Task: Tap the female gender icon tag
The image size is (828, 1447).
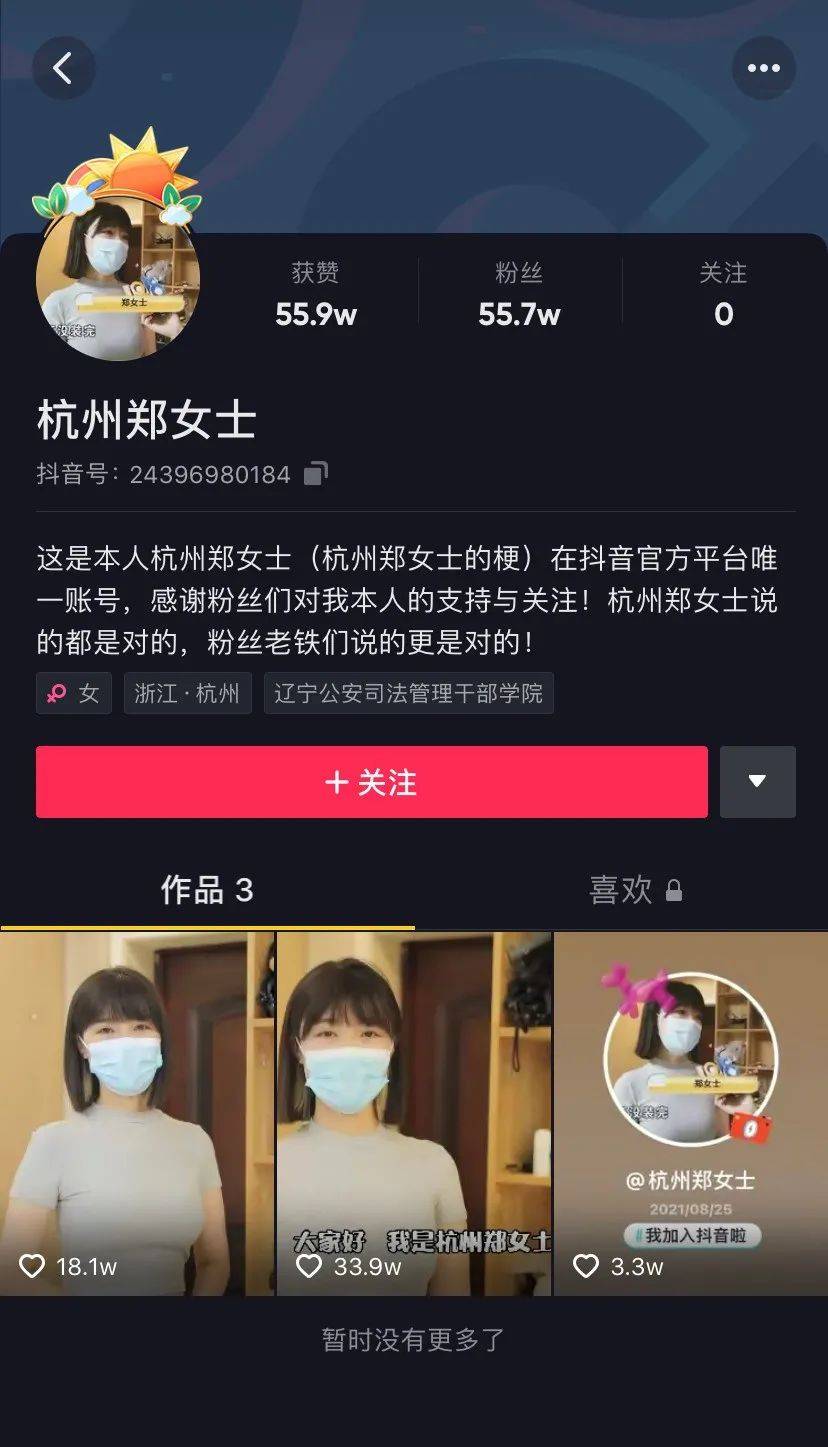Action: [x=73, y=693]
